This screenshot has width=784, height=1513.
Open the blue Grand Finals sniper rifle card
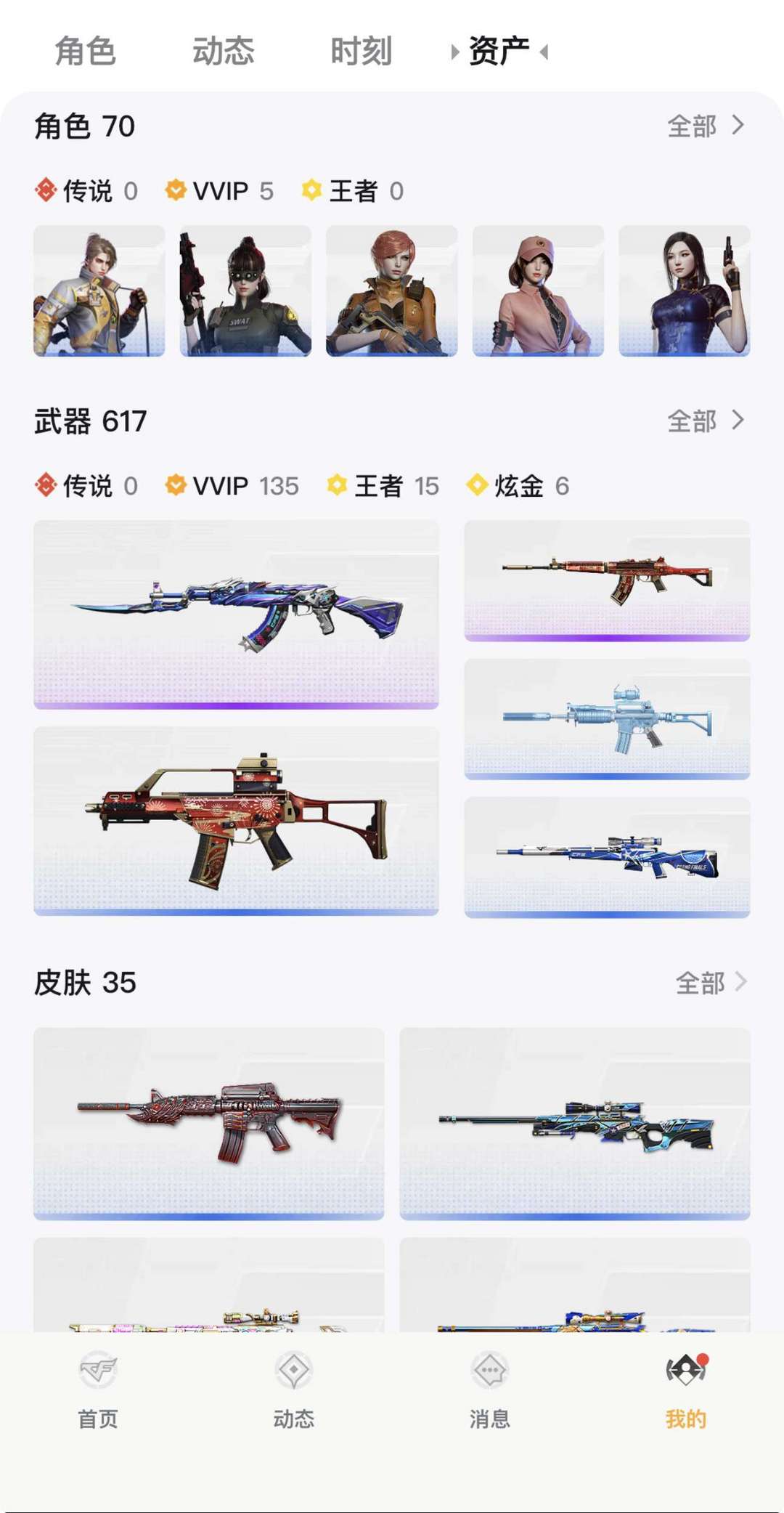[x=607, y=857]
